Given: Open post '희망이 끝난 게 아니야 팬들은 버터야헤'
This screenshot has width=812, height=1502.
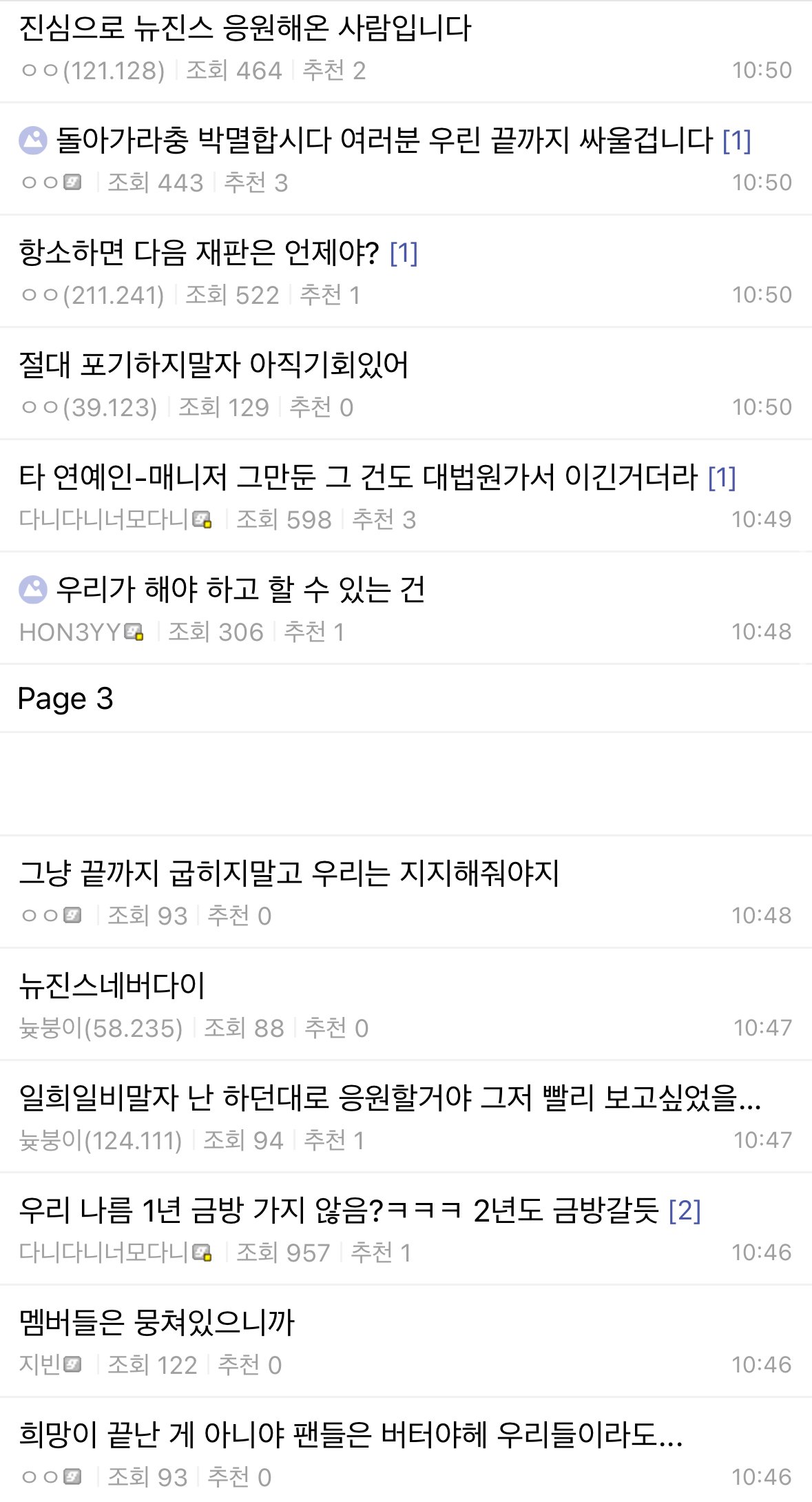Looking at the screenshot, I should point(350,1435).
